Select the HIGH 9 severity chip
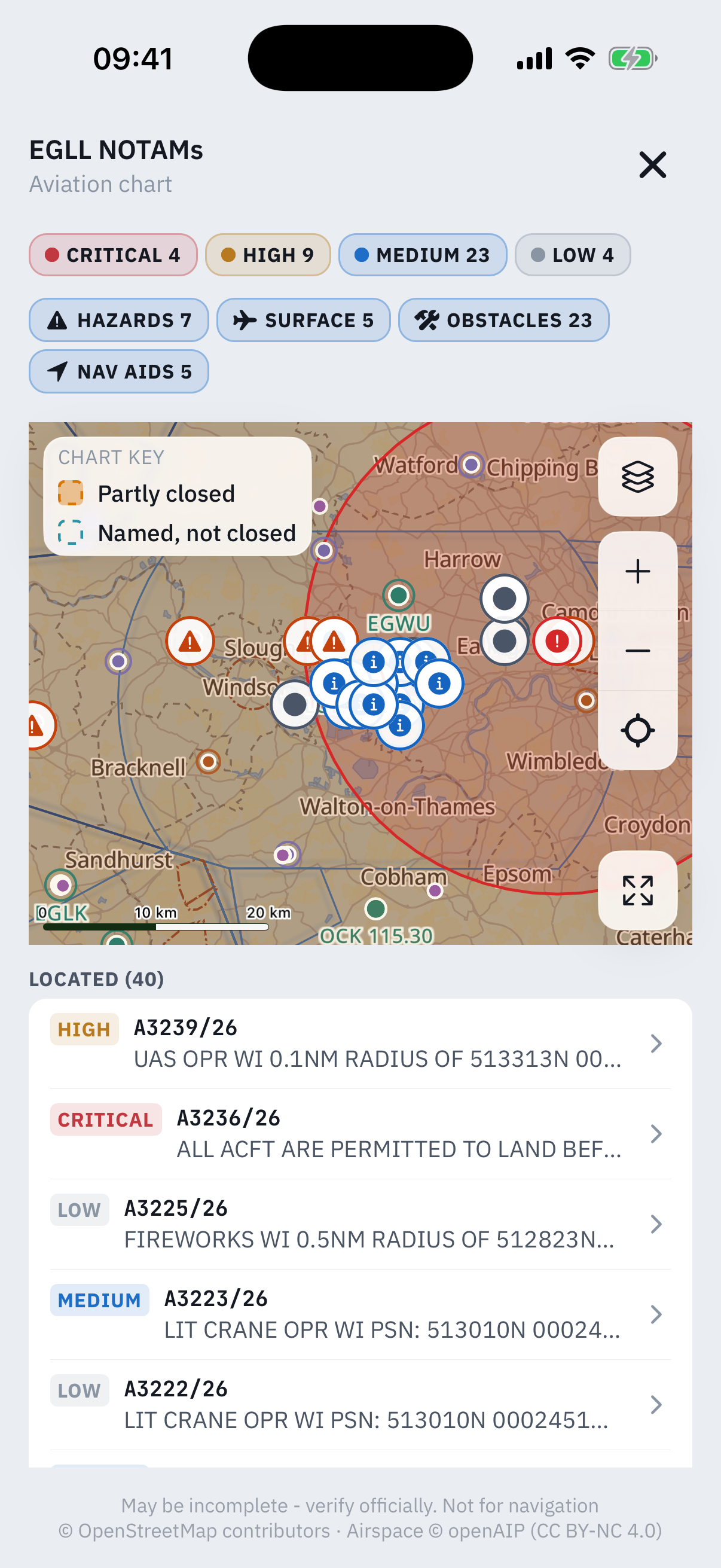This screenshot has width=721, height=1568. pos(268,255)
